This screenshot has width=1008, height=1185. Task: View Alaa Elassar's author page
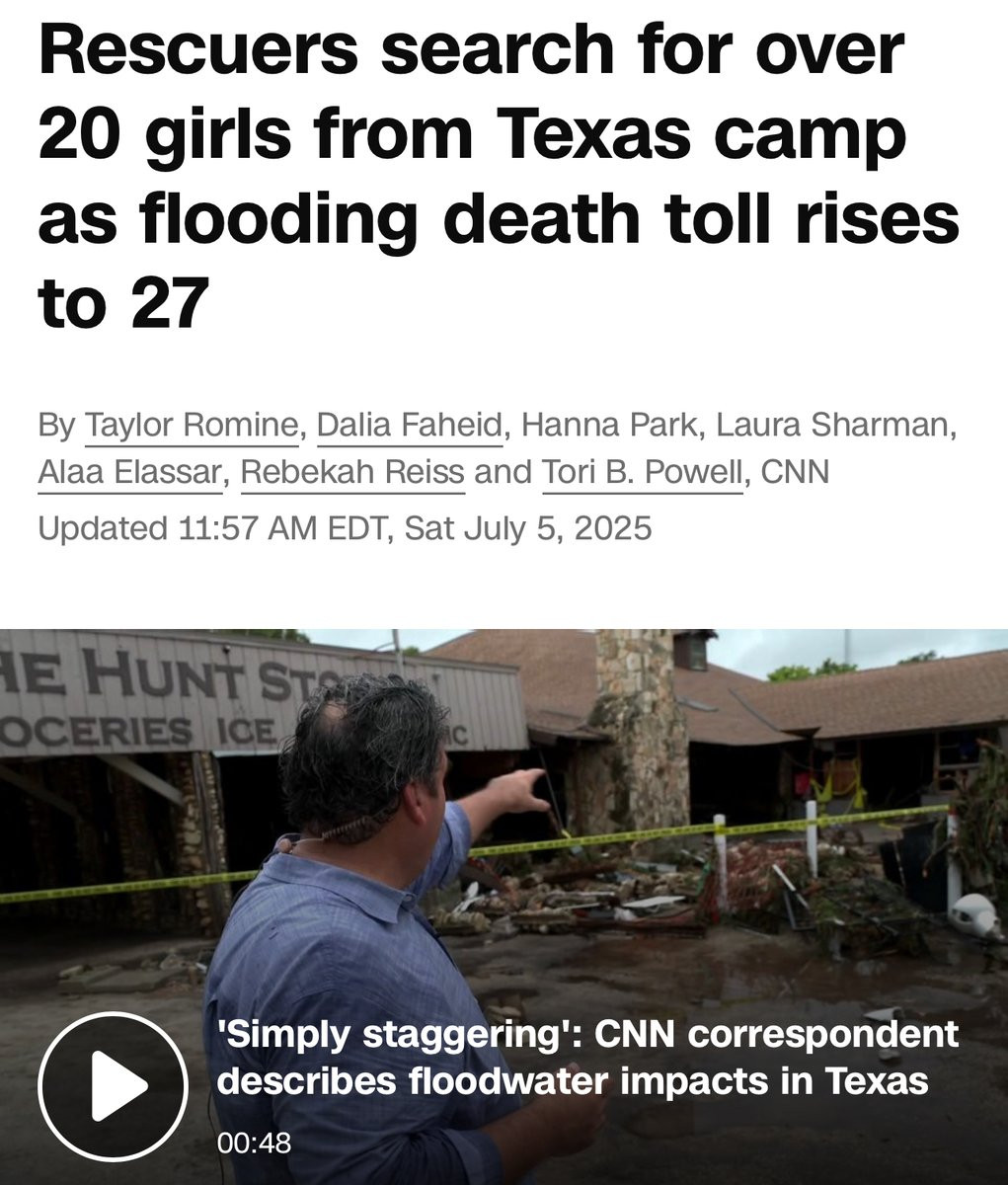pyautogui.click(x=128, y=473)
